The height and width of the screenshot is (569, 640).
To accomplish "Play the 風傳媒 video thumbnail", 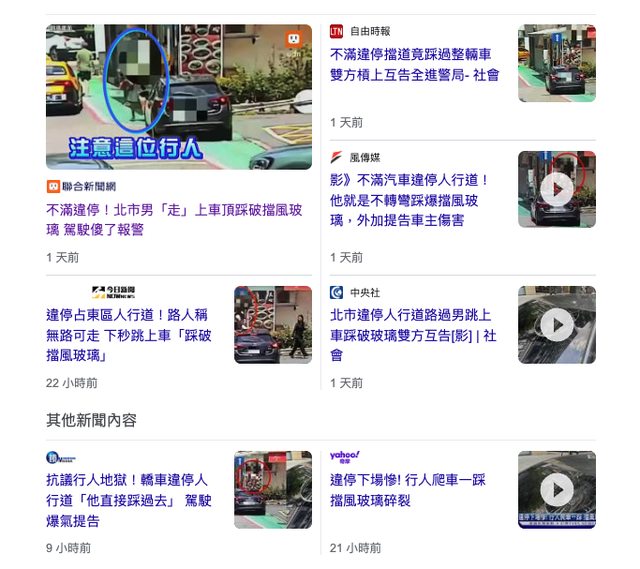I will tap(556, 189).
